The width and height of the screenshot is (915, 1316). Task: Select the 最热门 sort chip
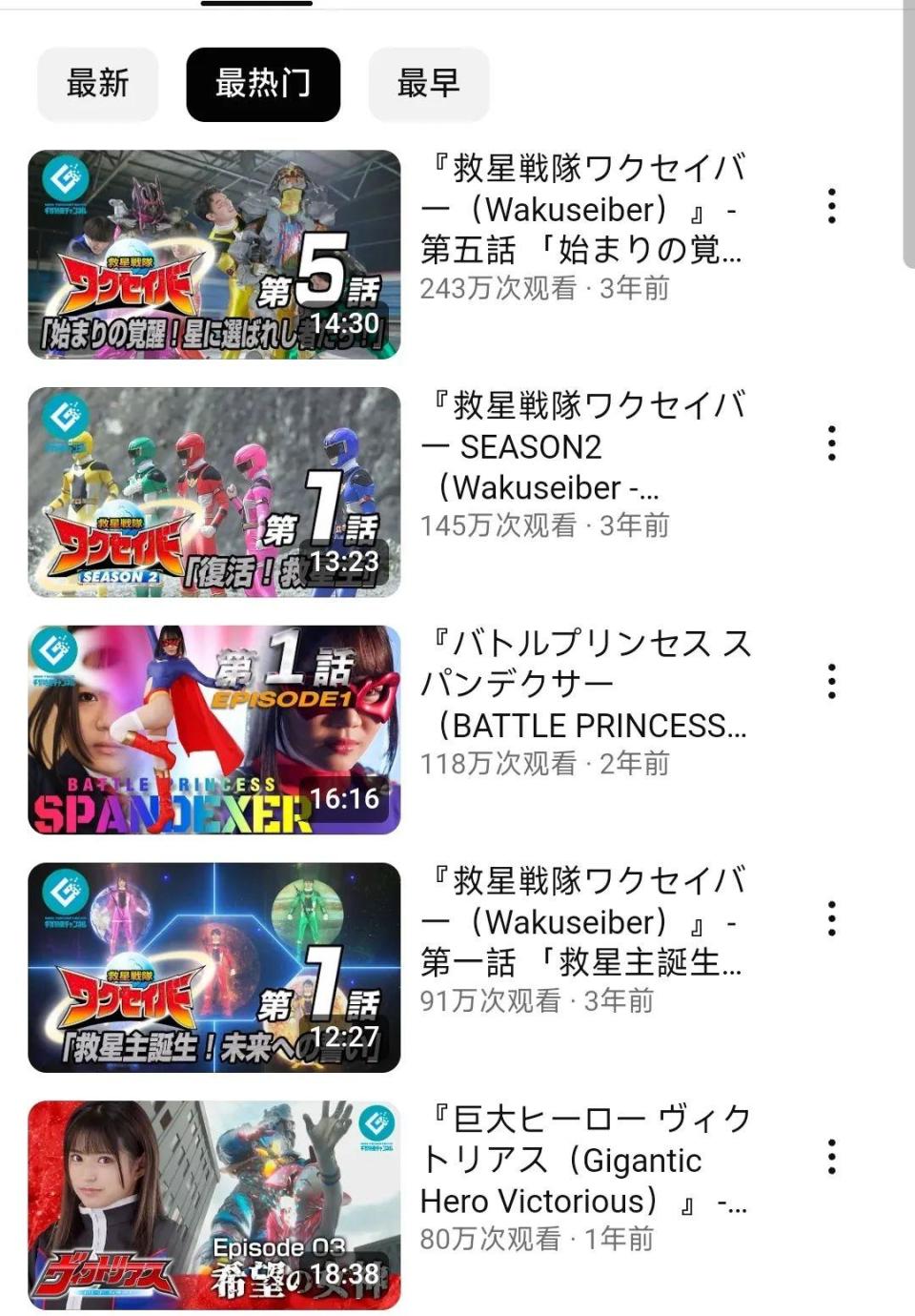click(x=263, y=84)
